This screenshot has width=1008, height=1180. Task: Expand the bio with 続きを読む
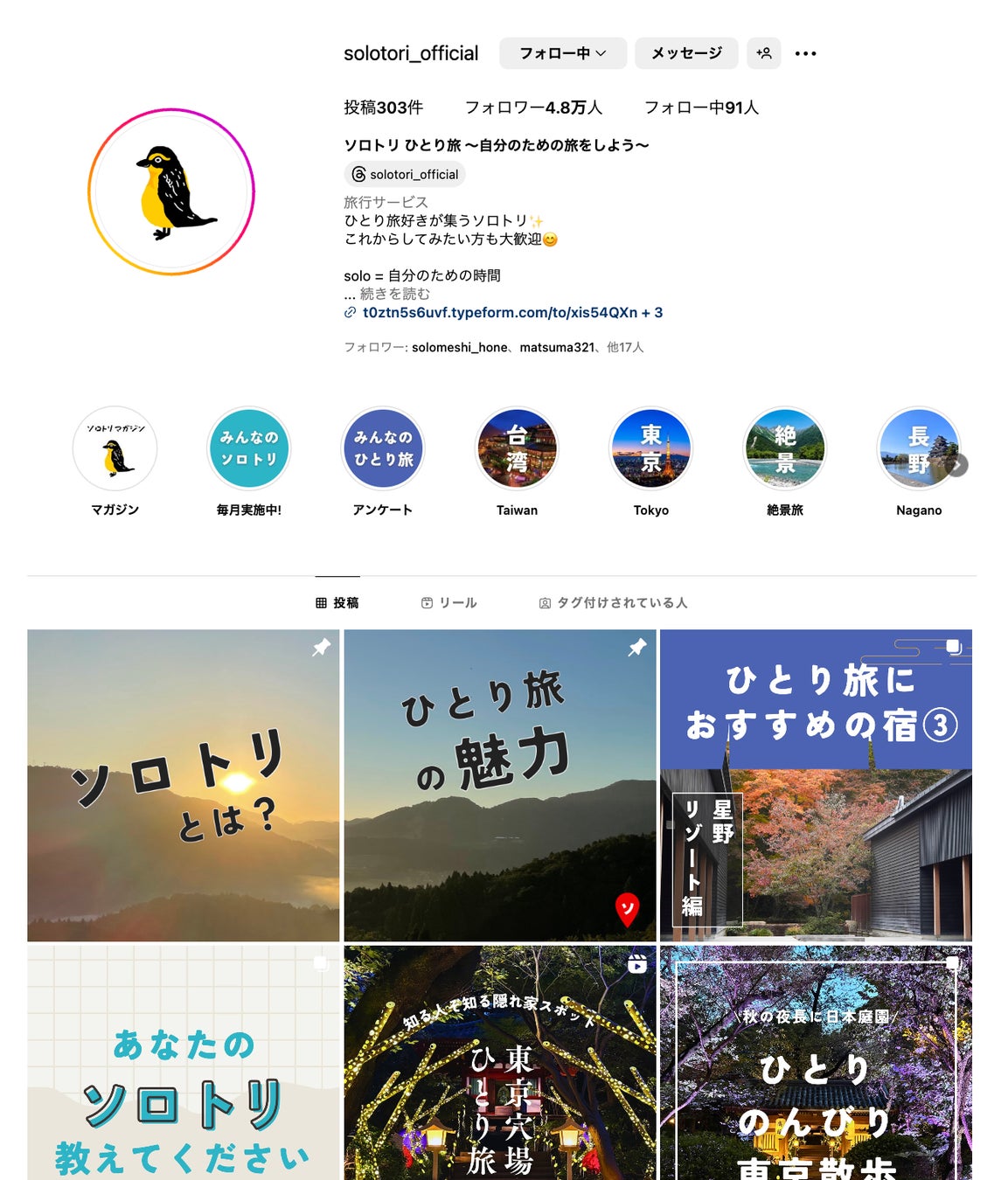394,294
